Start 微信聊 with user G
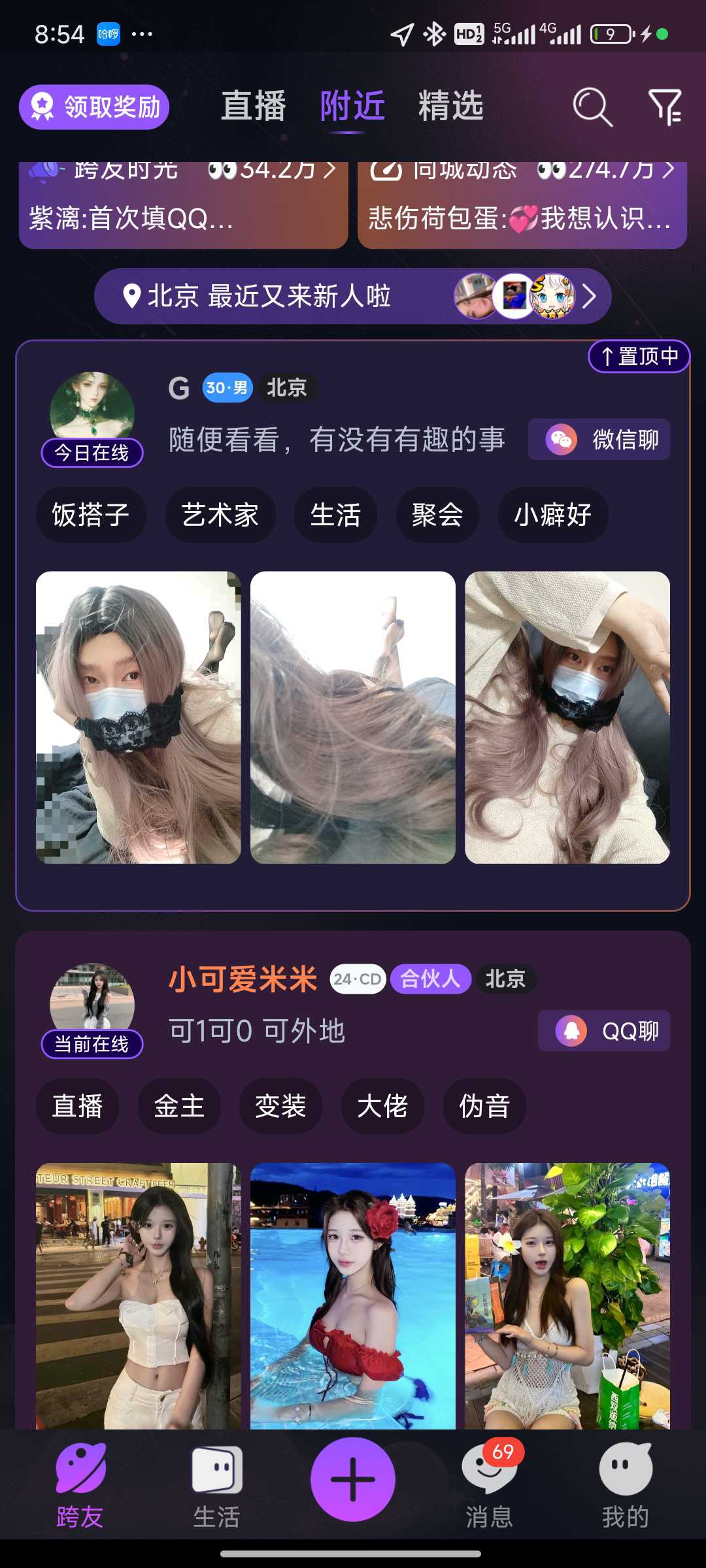This screenshot has width=706, height=1568. tap(599, 439)
